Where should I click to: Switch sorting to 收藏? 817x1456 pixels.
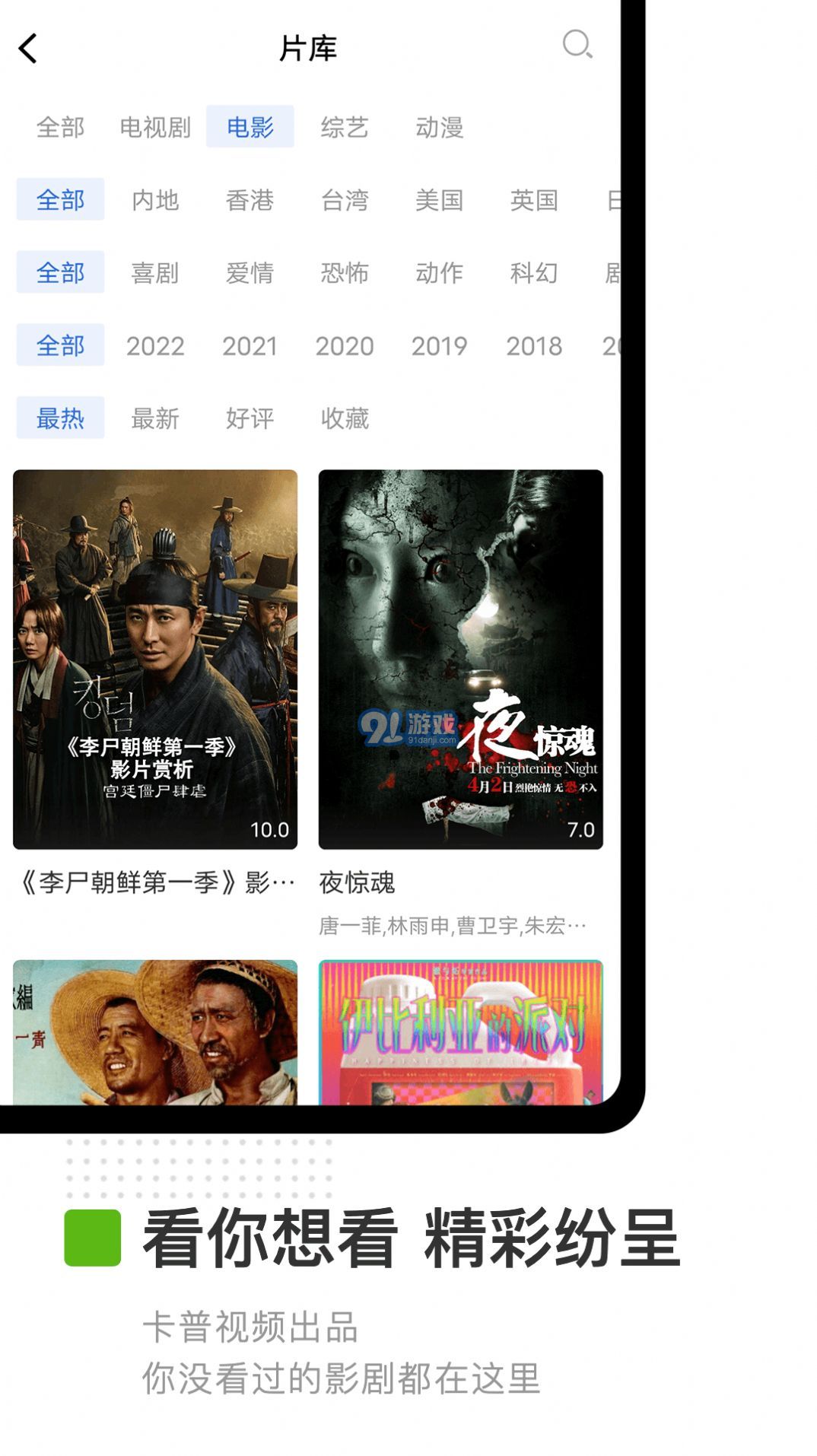[x=345, y=418]
